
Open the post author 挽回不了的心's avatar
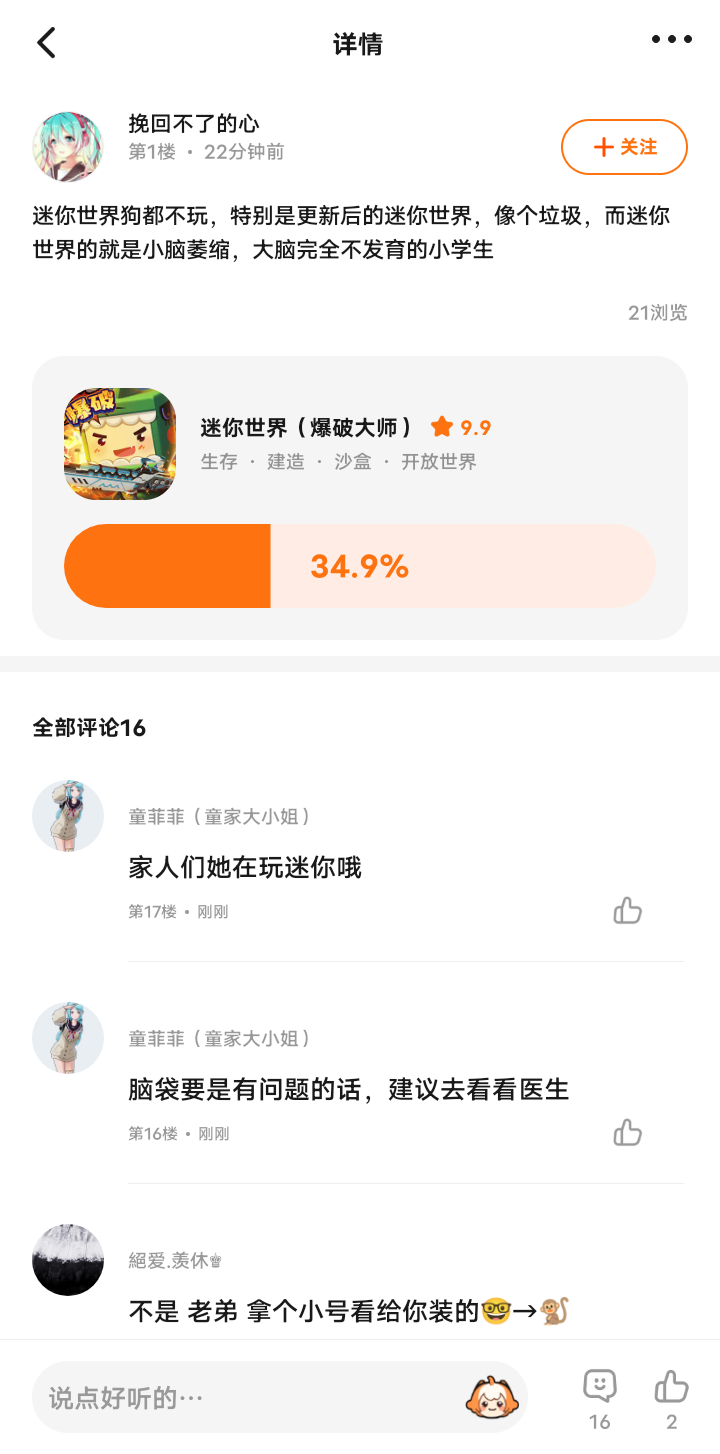tap(68, 147)
